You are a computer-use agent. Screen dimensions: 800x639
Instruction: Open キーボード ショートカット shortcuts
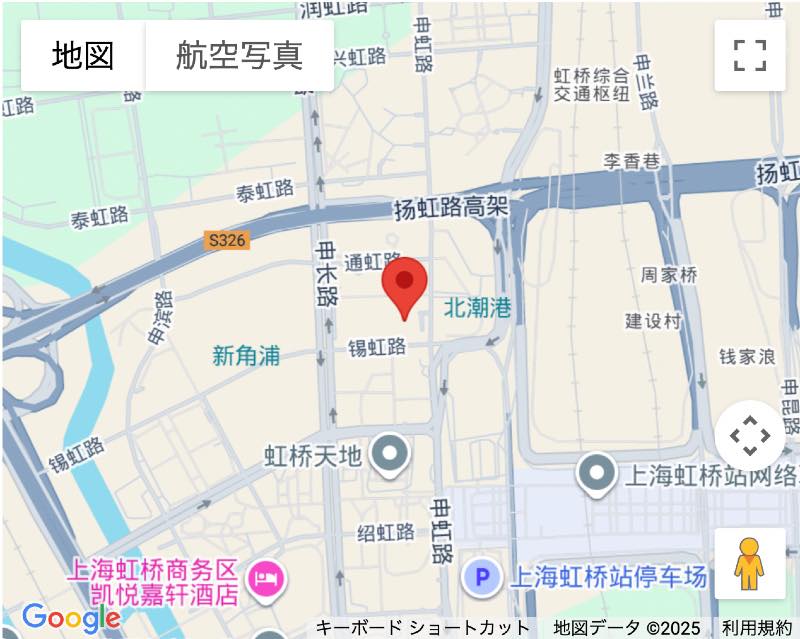pos(422,628)
